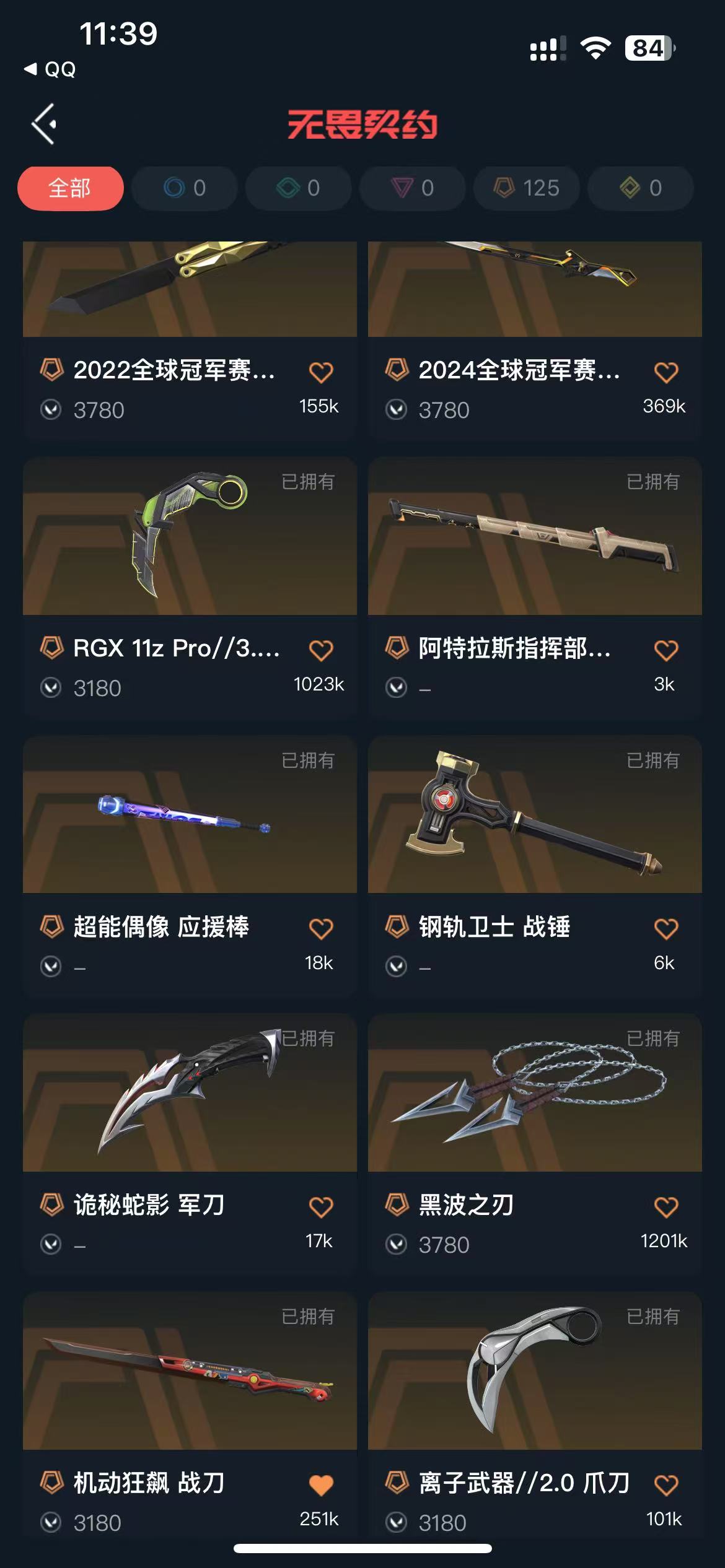View the 超能偶像 应援棒 skin
725x1568 pixels.
190,866
